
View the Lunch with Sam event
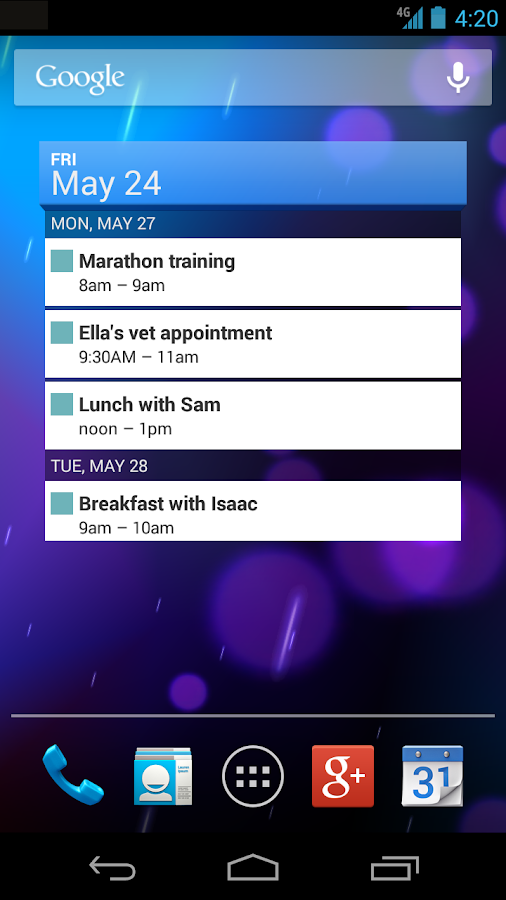tap(252, 416)
